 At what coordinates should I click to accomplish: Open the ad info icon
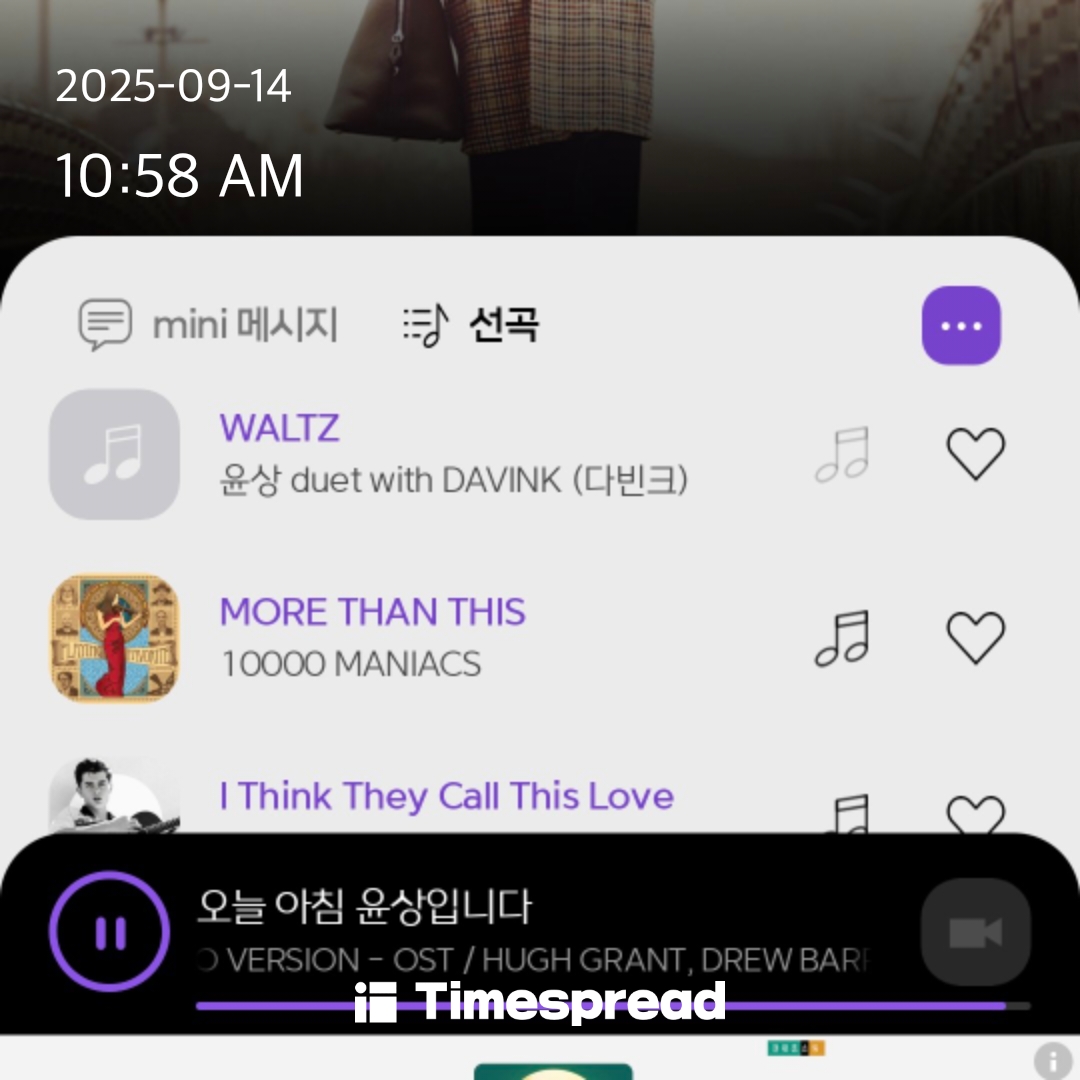[1051, 1061]
